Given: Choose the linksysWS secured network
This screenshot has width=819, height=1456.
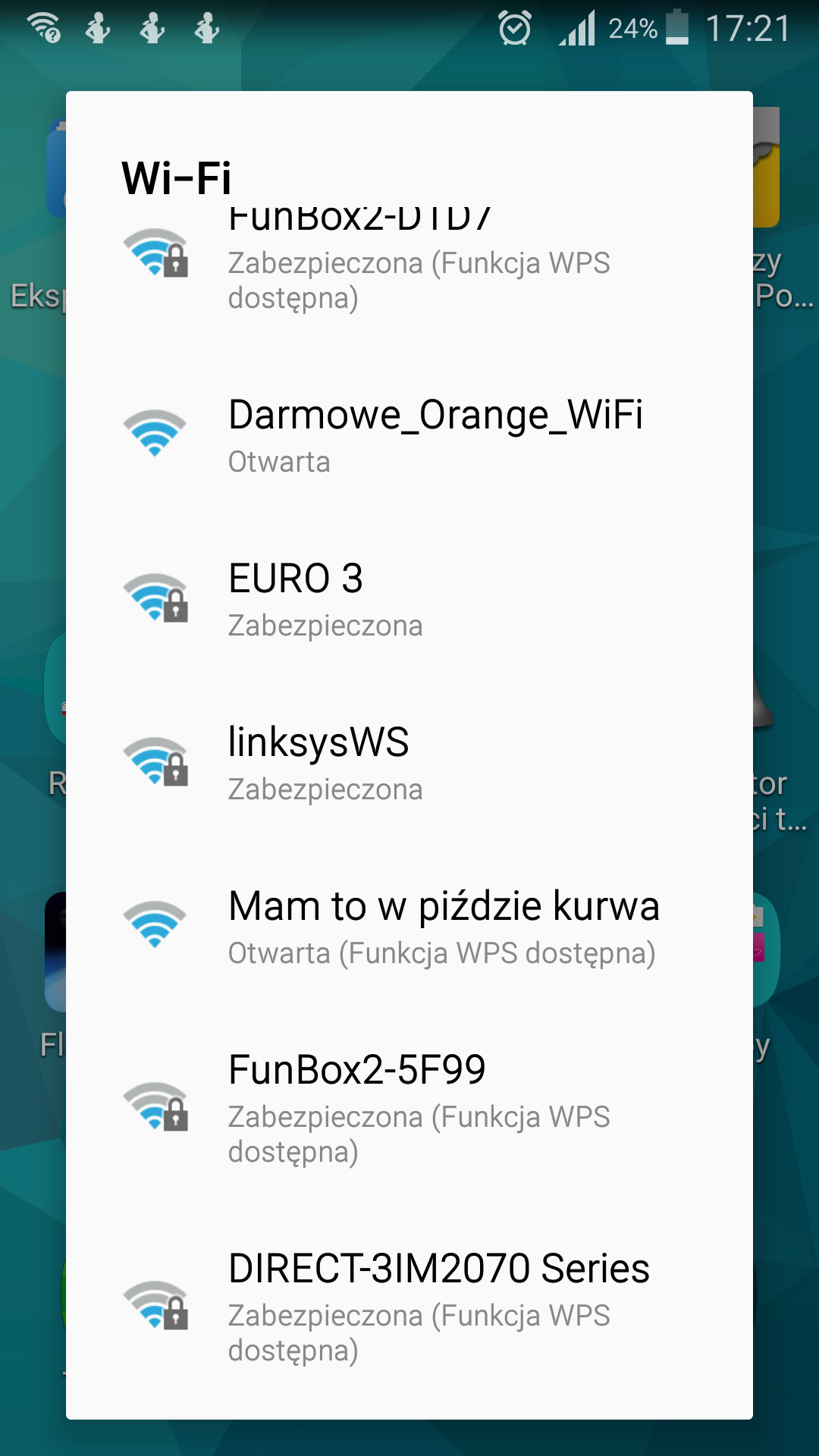Looking at the screenshot, I should (409, 763).
